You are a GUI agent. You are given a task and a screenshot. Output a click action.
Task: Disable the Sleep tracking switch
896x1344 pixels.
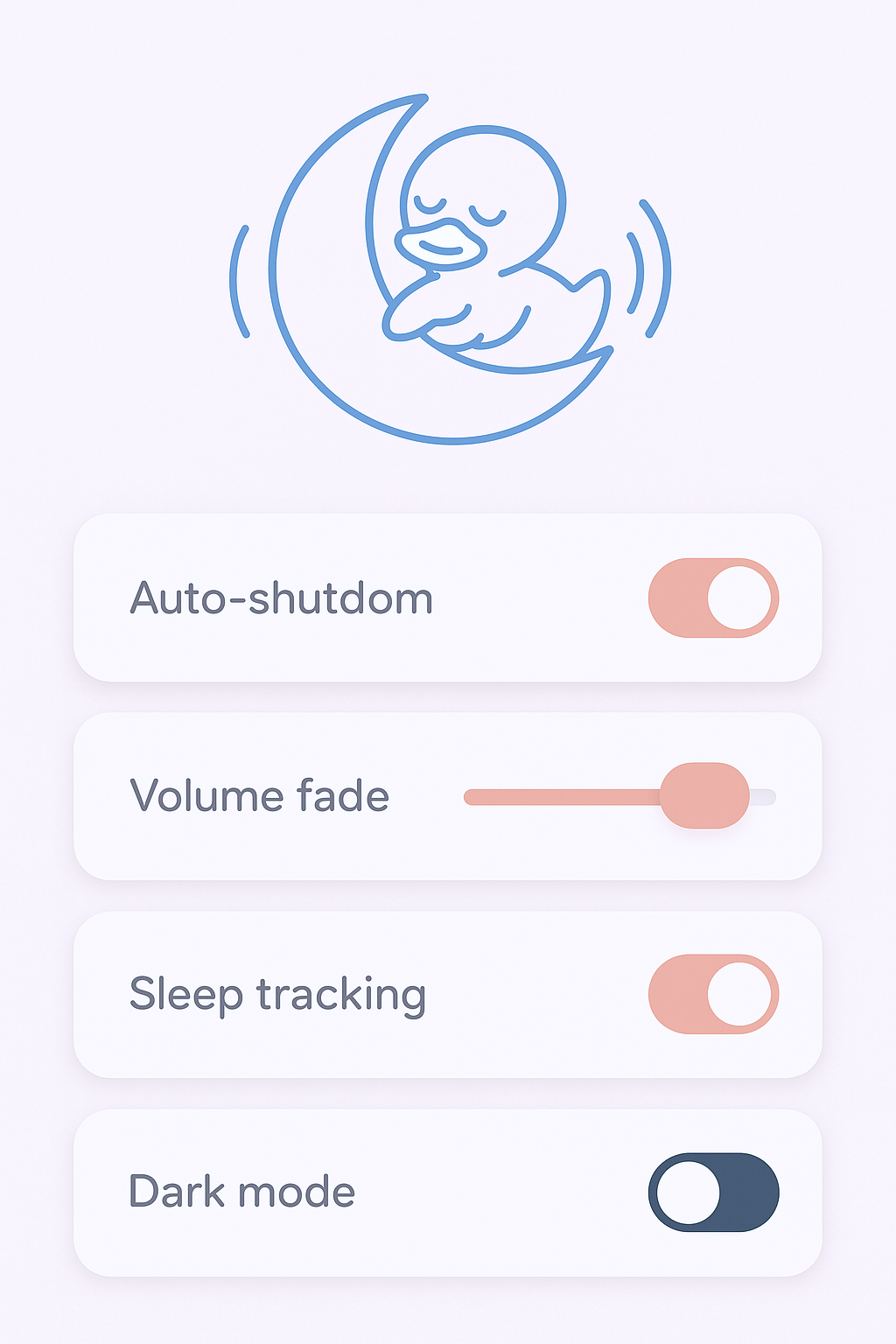[713, 994]
